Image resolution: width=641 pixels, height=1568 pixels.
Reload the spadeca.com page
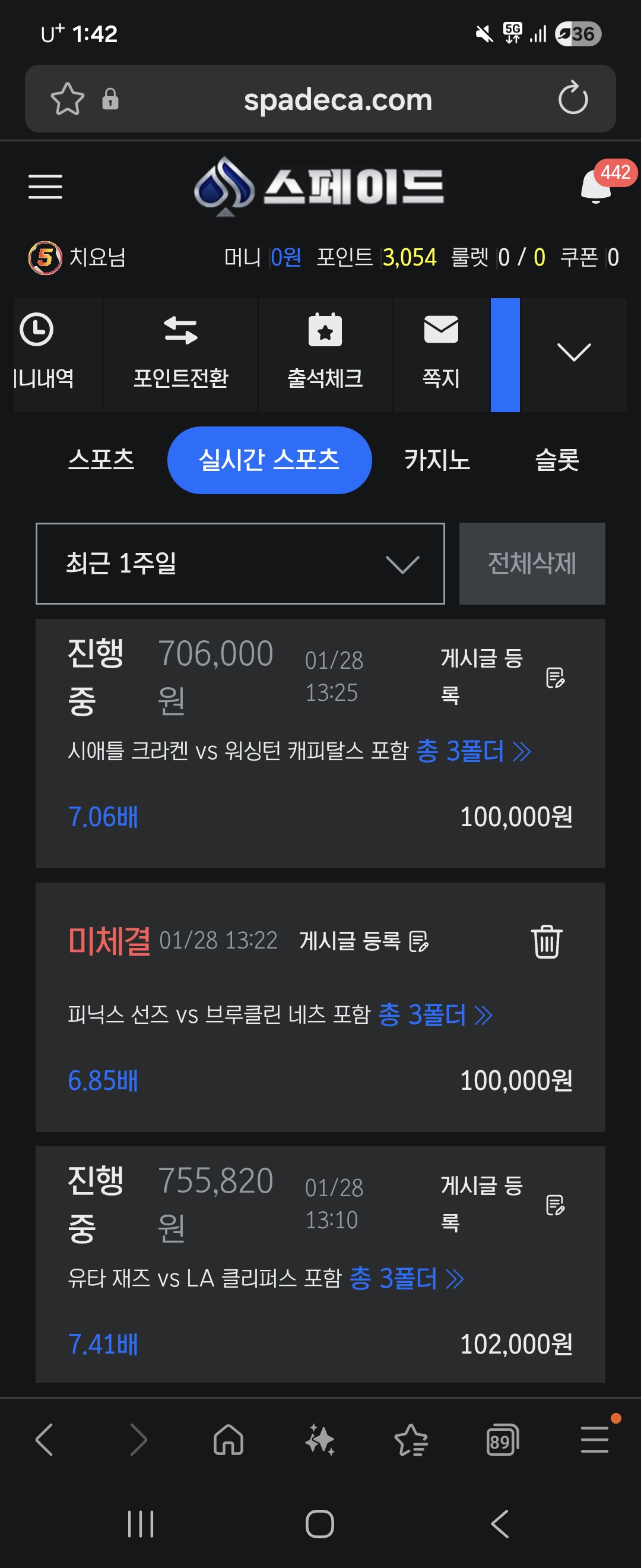pos(573,99)
